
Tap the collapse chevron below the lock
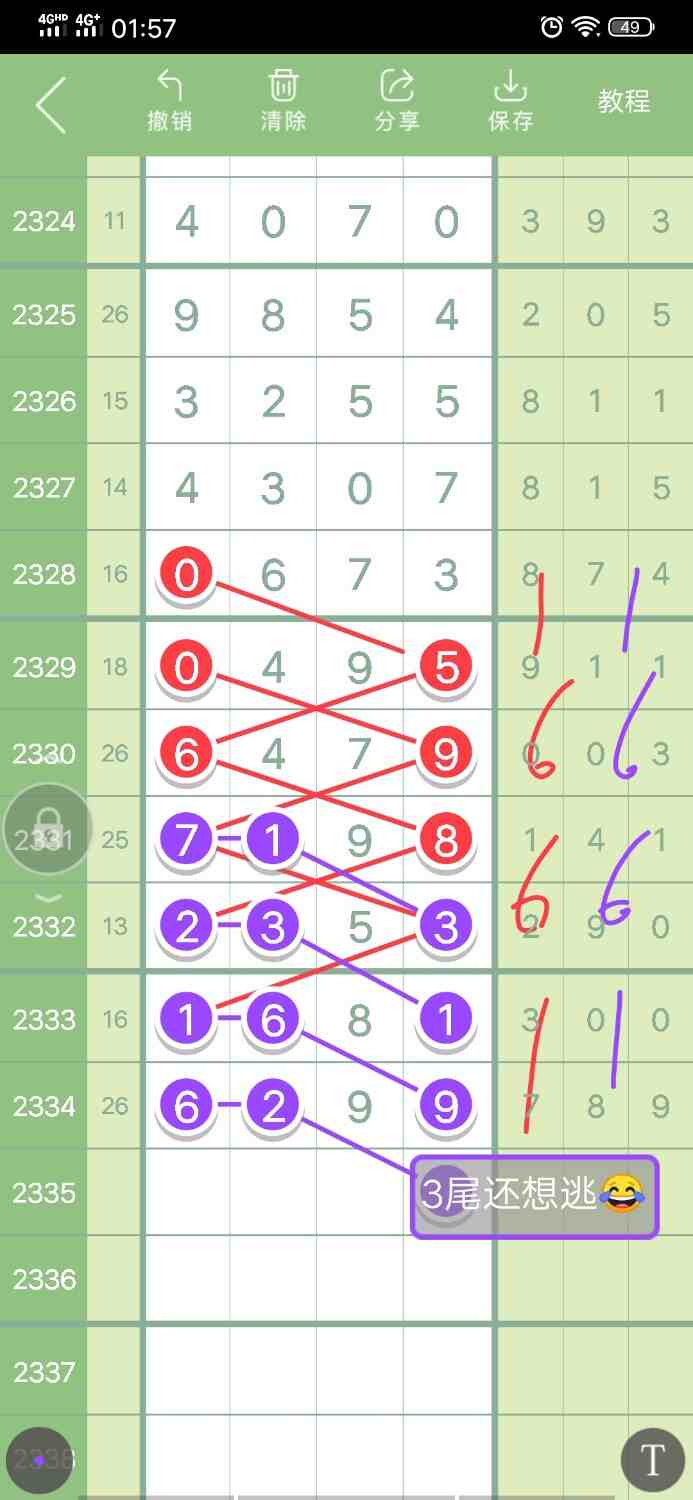[48, 898]
